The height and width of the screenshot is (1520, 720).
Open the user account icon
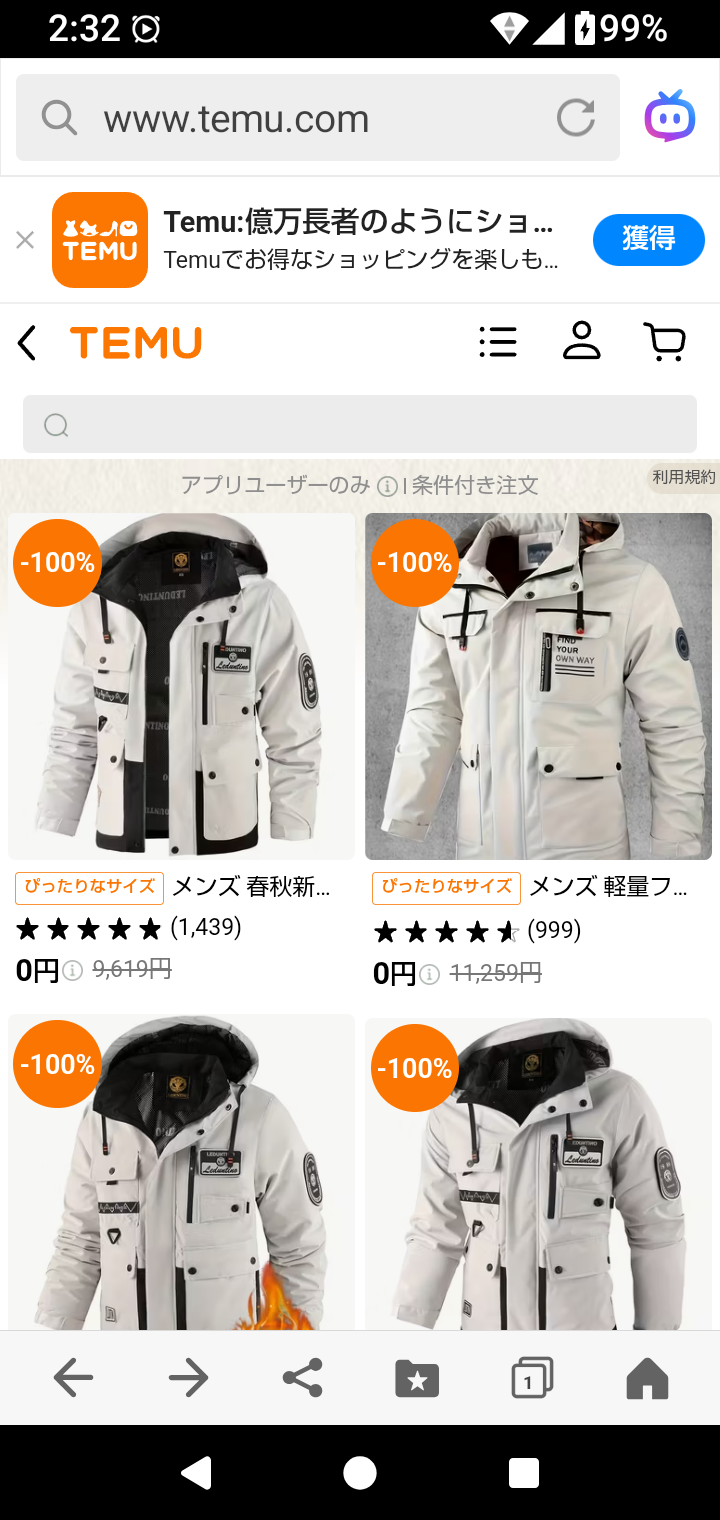point(581,341)
